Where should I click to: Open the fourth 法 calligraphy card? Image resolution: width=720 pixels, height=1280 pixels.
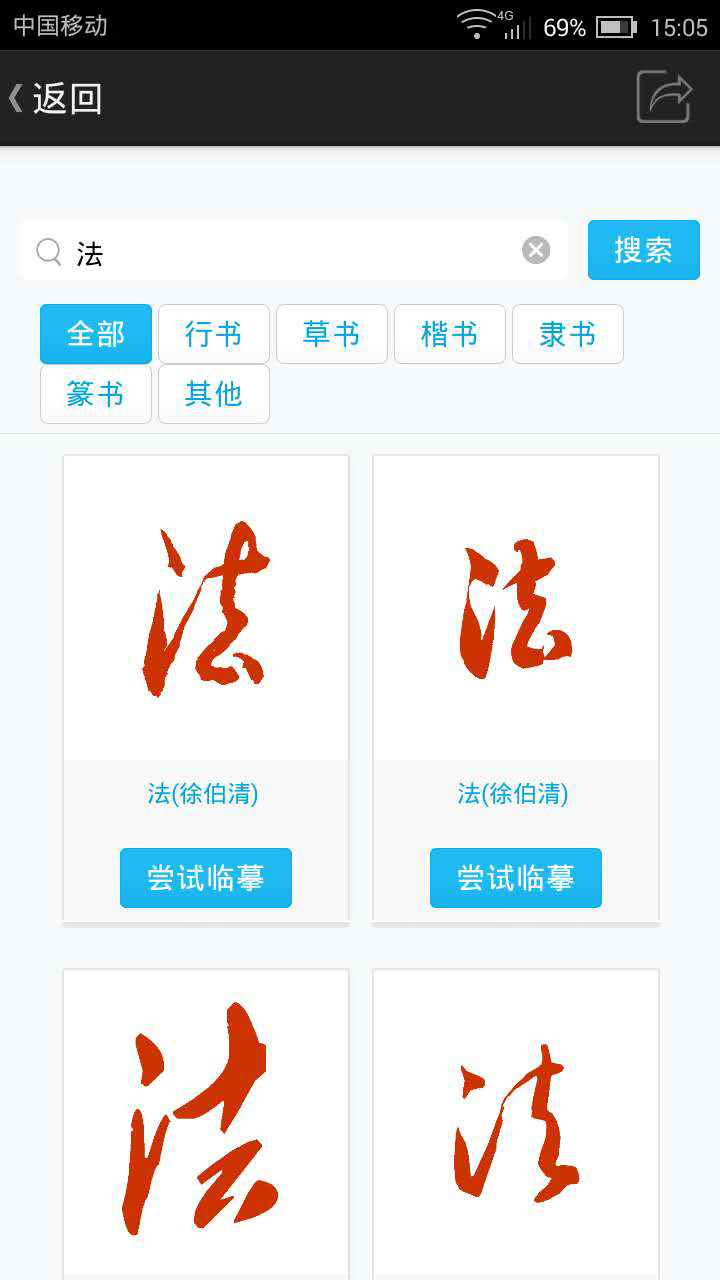pos(516,1120)
